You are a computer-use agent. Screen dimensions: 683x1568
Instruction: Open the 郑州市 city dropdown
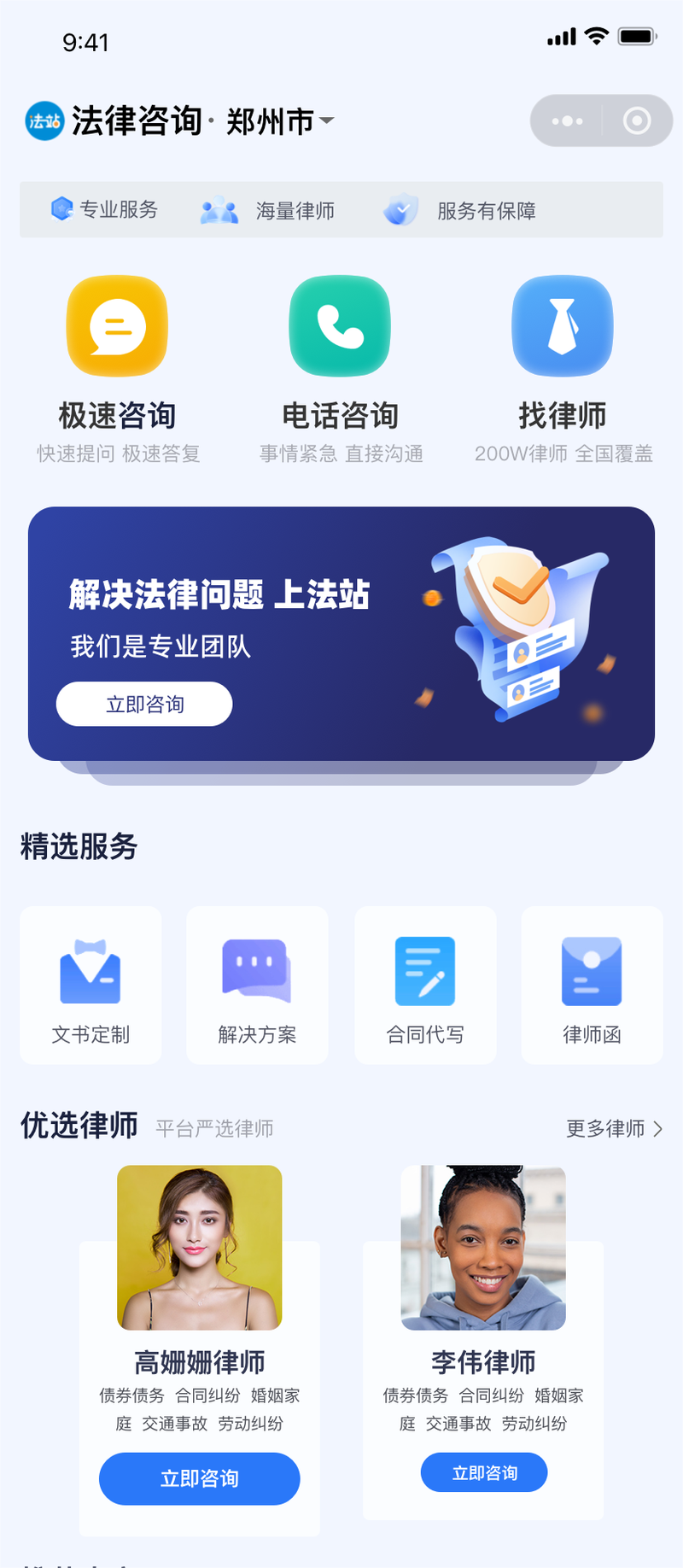pyautogui.click(x=280, y=122)
